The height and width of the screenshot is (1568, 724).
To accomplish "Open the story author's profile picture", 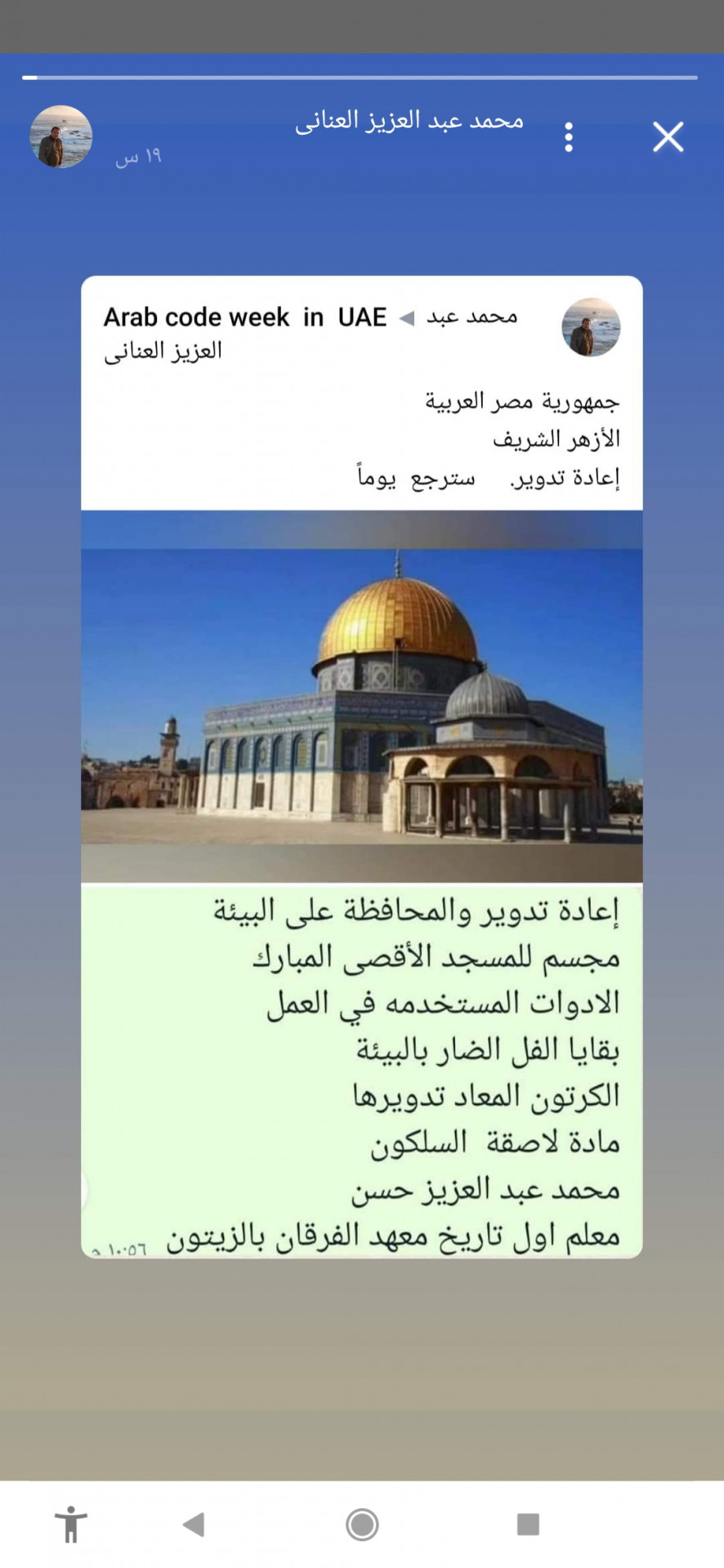I will point(61,136).
